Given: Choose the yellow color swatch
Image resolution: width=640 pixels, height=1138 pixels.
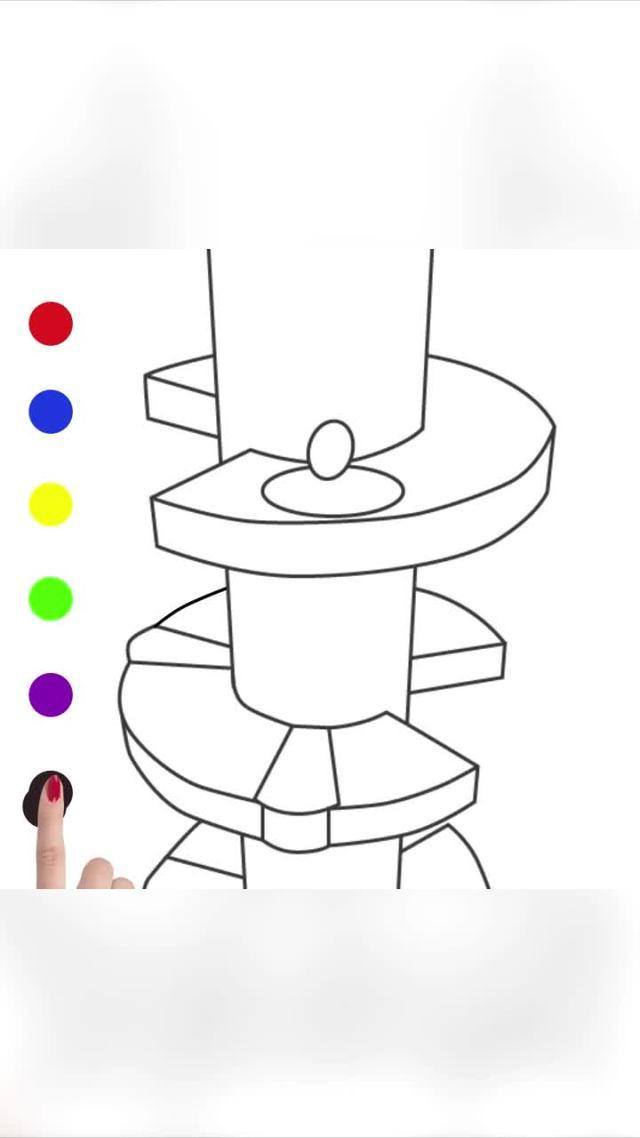Looking at the screenshot, I should [x=51, y=504].
